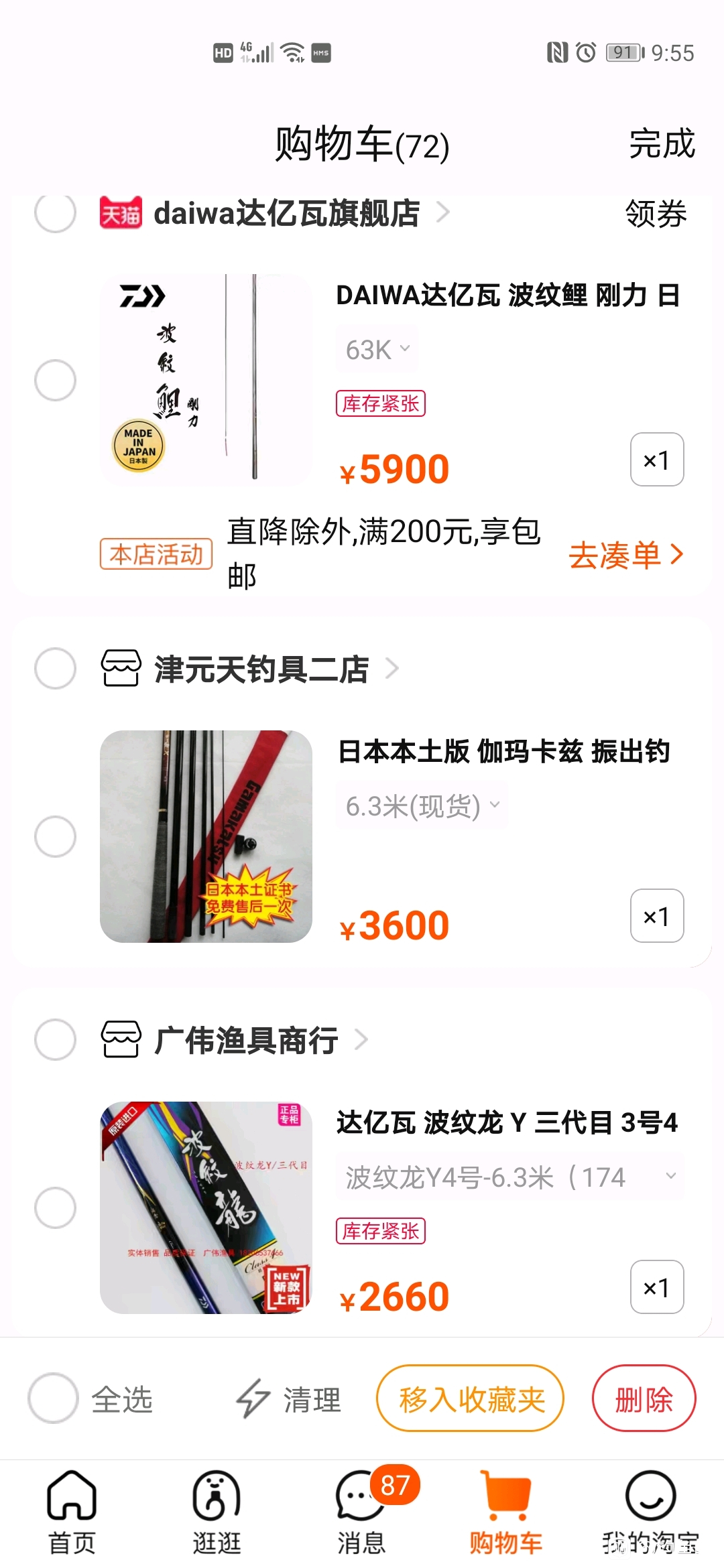Tap 完成 to finish editing the cart
The image size is (724, 1568).
click(662, 144)
